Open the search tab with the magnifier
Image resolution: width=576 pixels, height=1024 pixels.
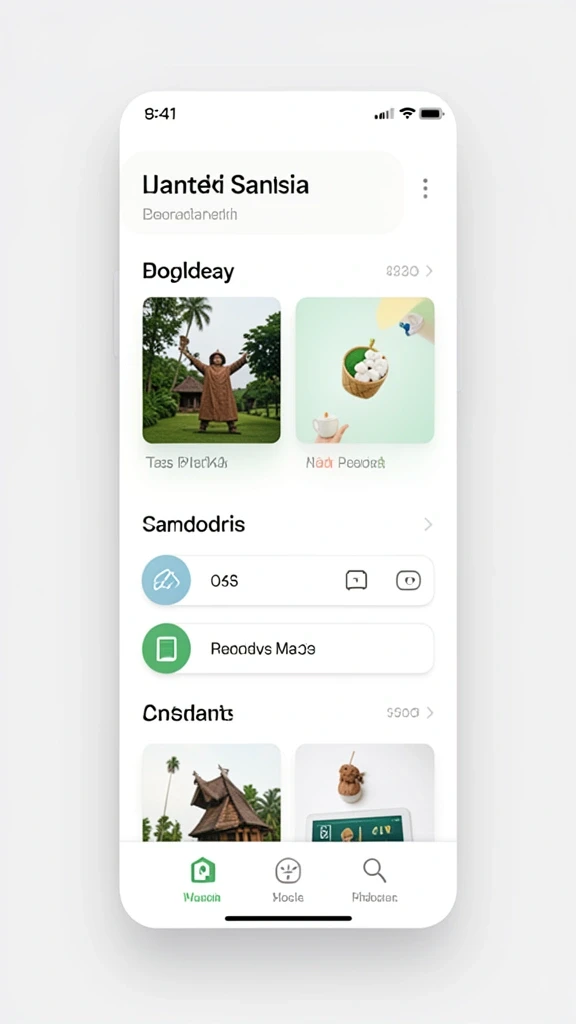(x=374, y=879)
